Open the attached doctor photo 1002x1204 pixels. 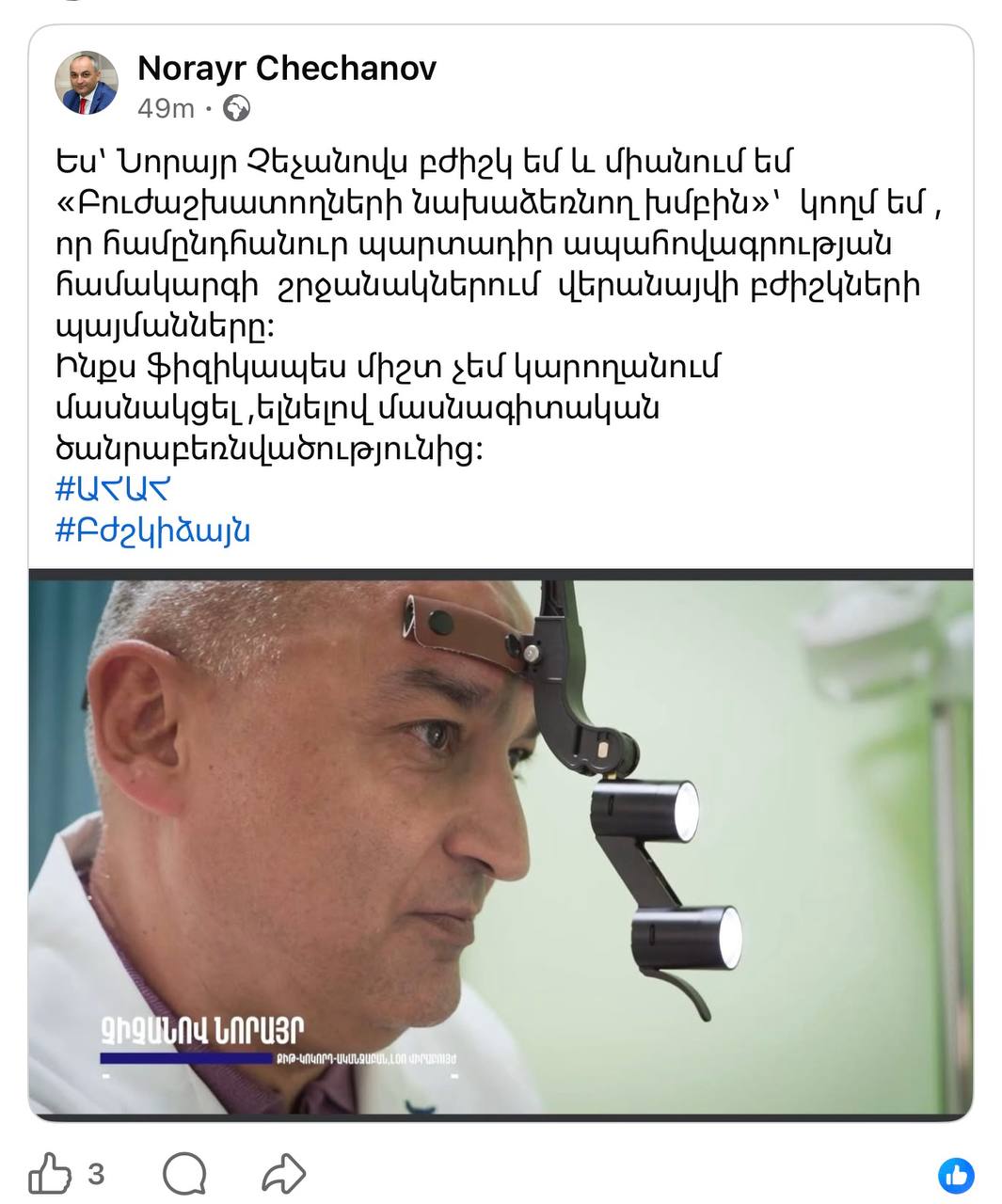coord(501,847)
